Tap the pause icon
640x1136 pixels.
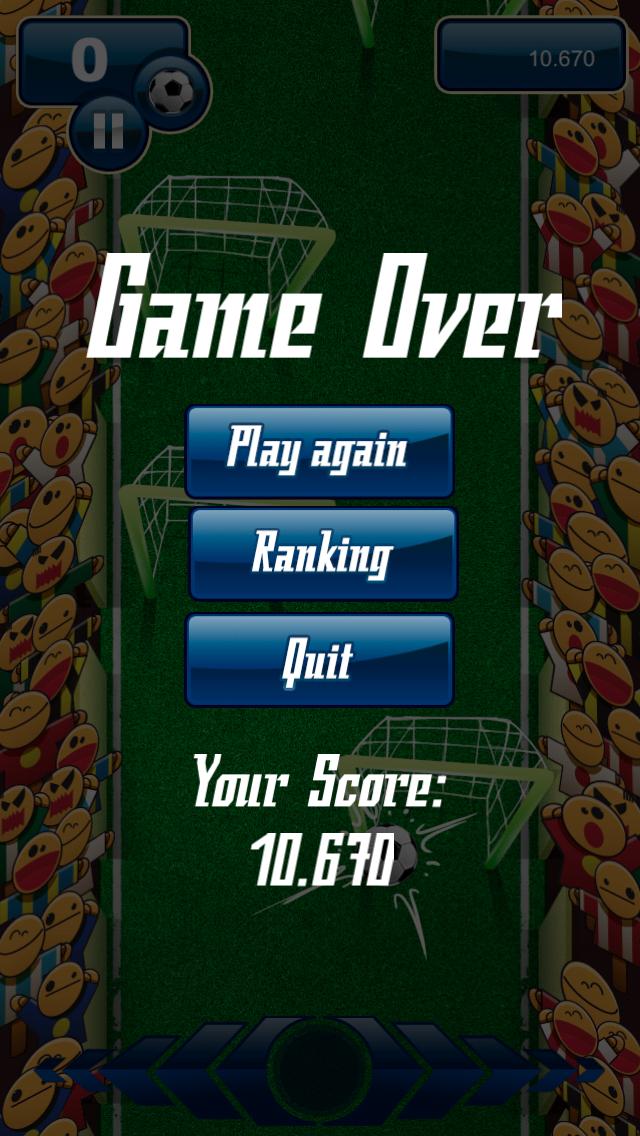(108, 133)
